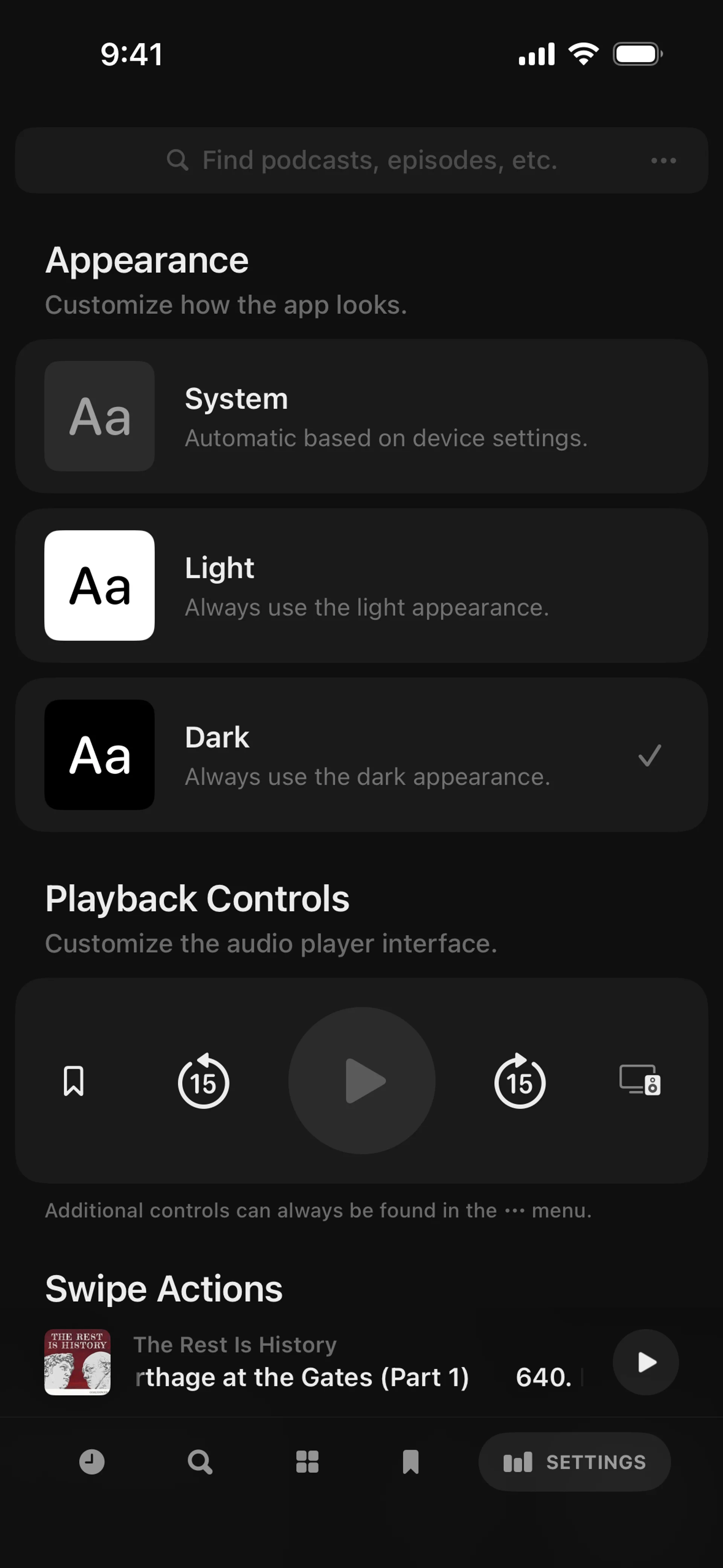Viewport: 723px width, 1568px height.
Task: Tap the forward 15 seconds control
Action: (x=520, y=1081)
